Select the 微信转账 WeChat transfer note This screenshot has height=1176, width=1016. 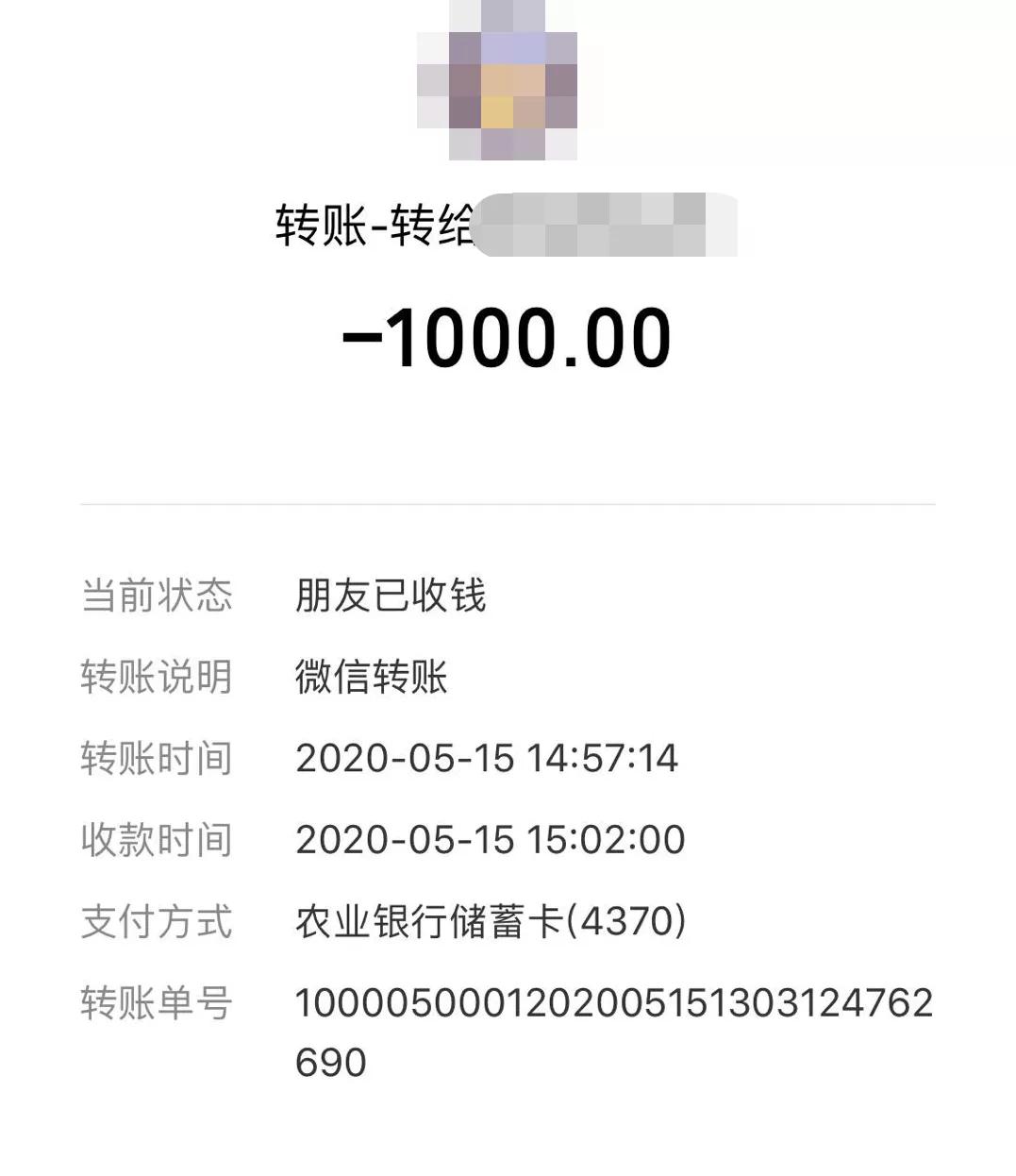pos(373,676)
